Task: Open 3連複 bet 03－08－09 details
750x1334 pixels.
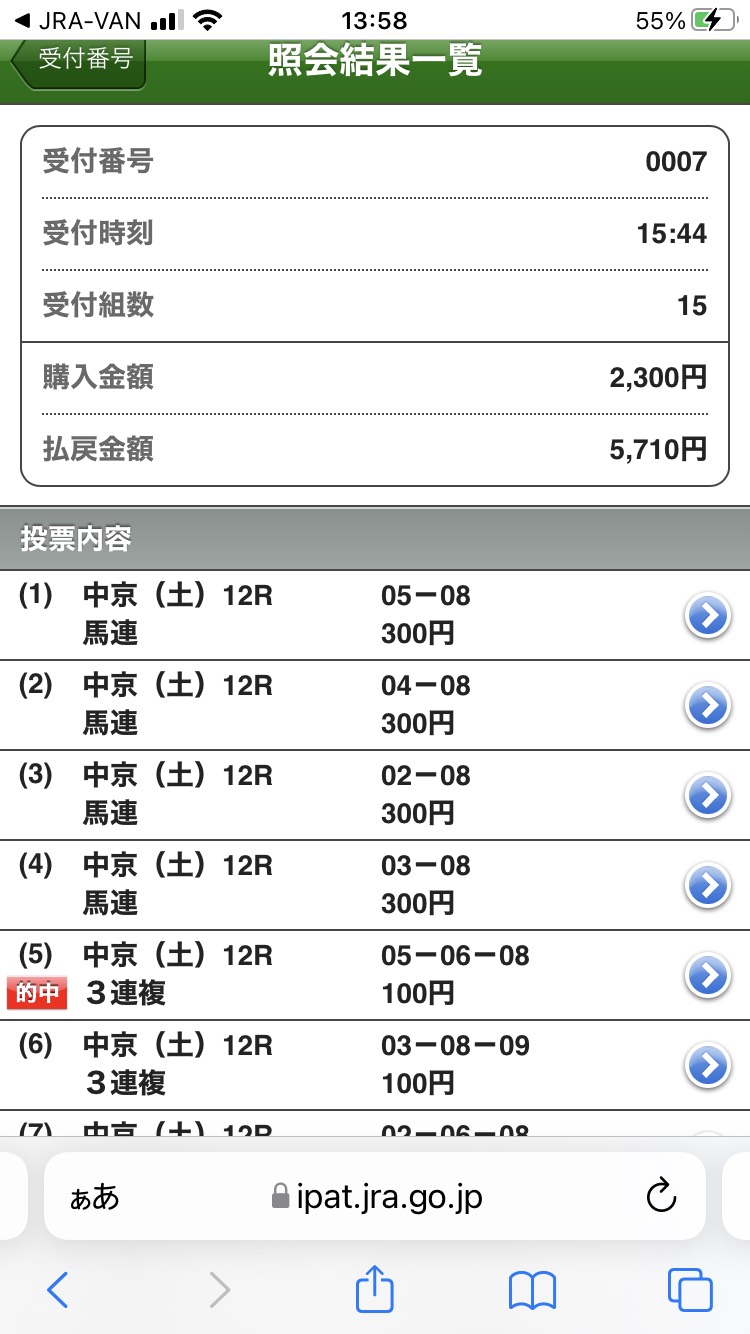Action: tap(707, 1066)
